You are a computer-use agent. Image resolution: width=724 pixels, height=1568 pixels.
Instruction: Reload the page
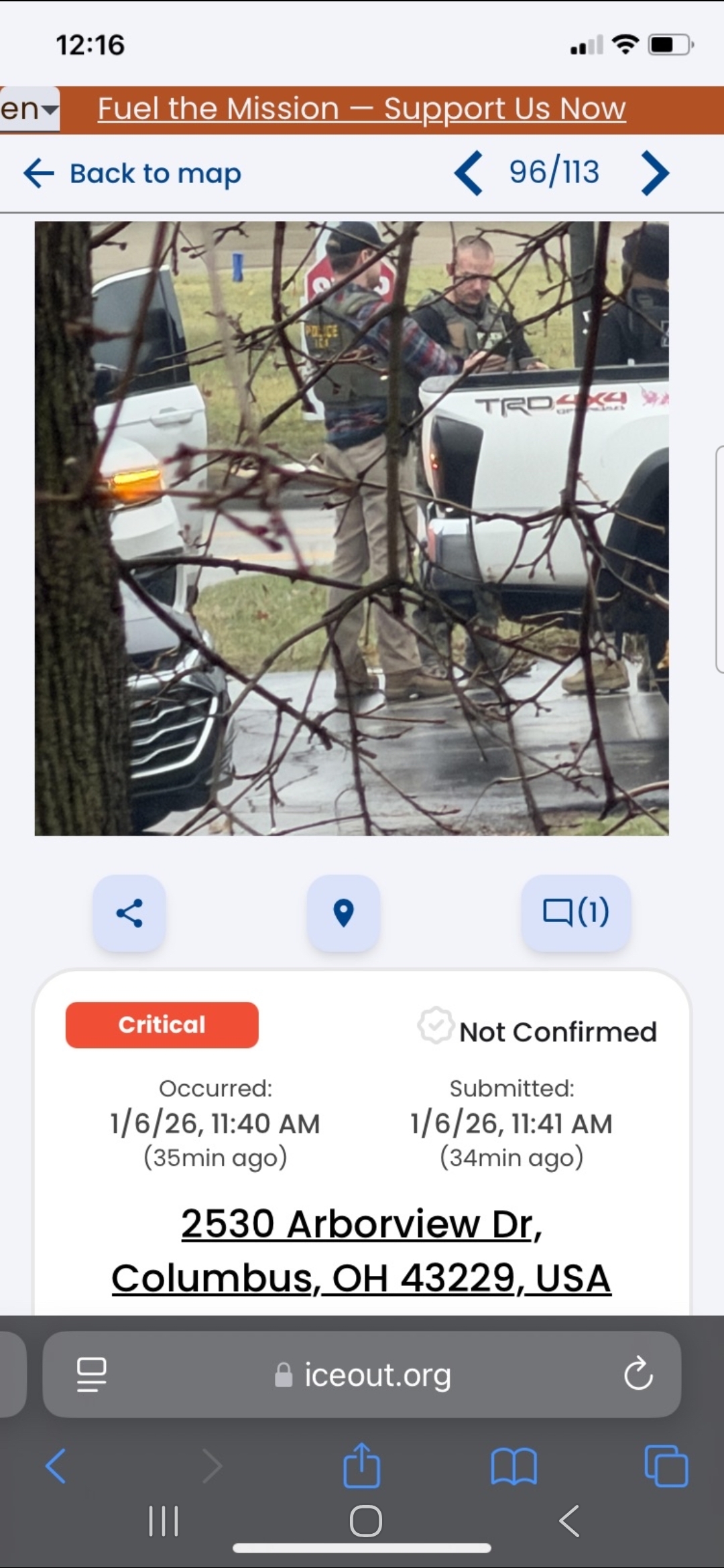pos(638,1375)
